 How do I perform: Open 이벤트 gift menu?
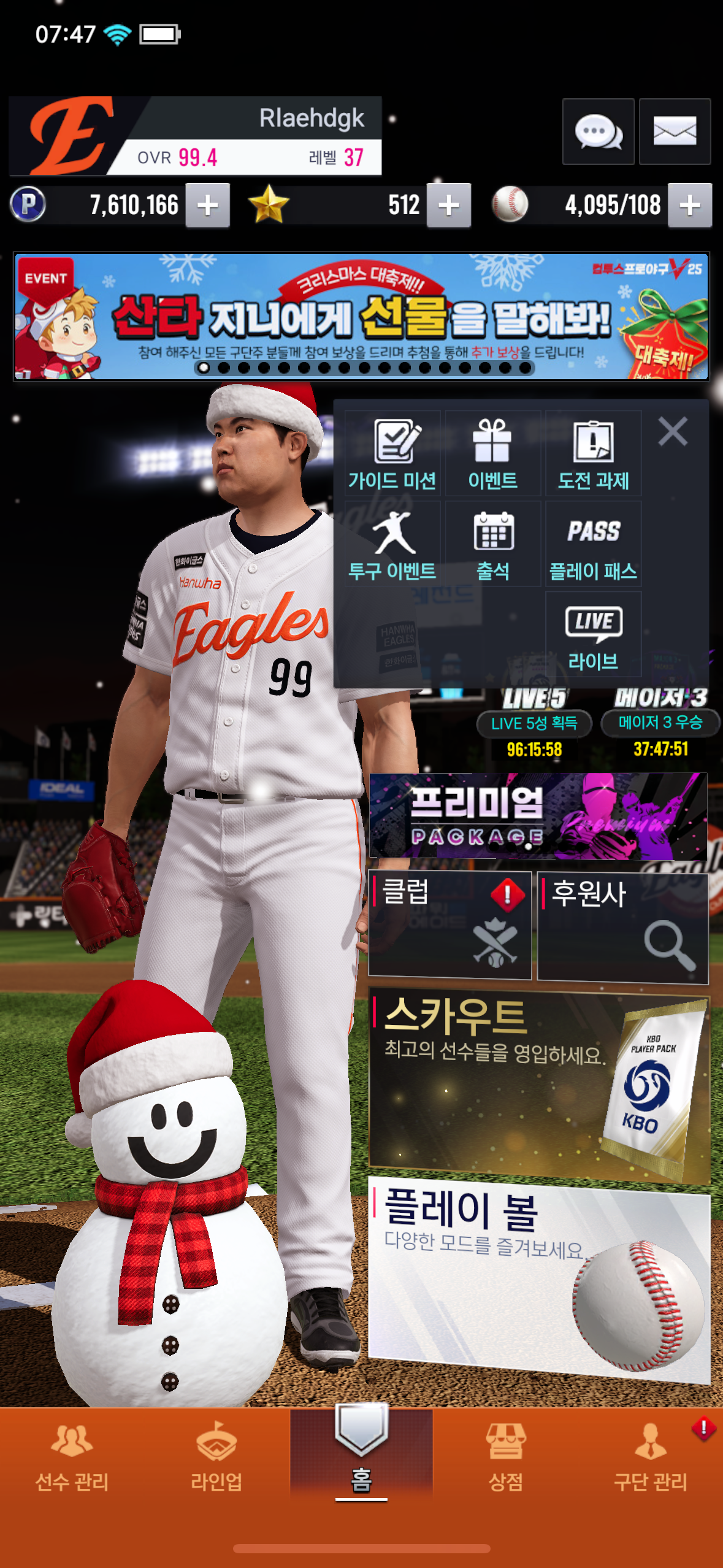tap(492, 454)
